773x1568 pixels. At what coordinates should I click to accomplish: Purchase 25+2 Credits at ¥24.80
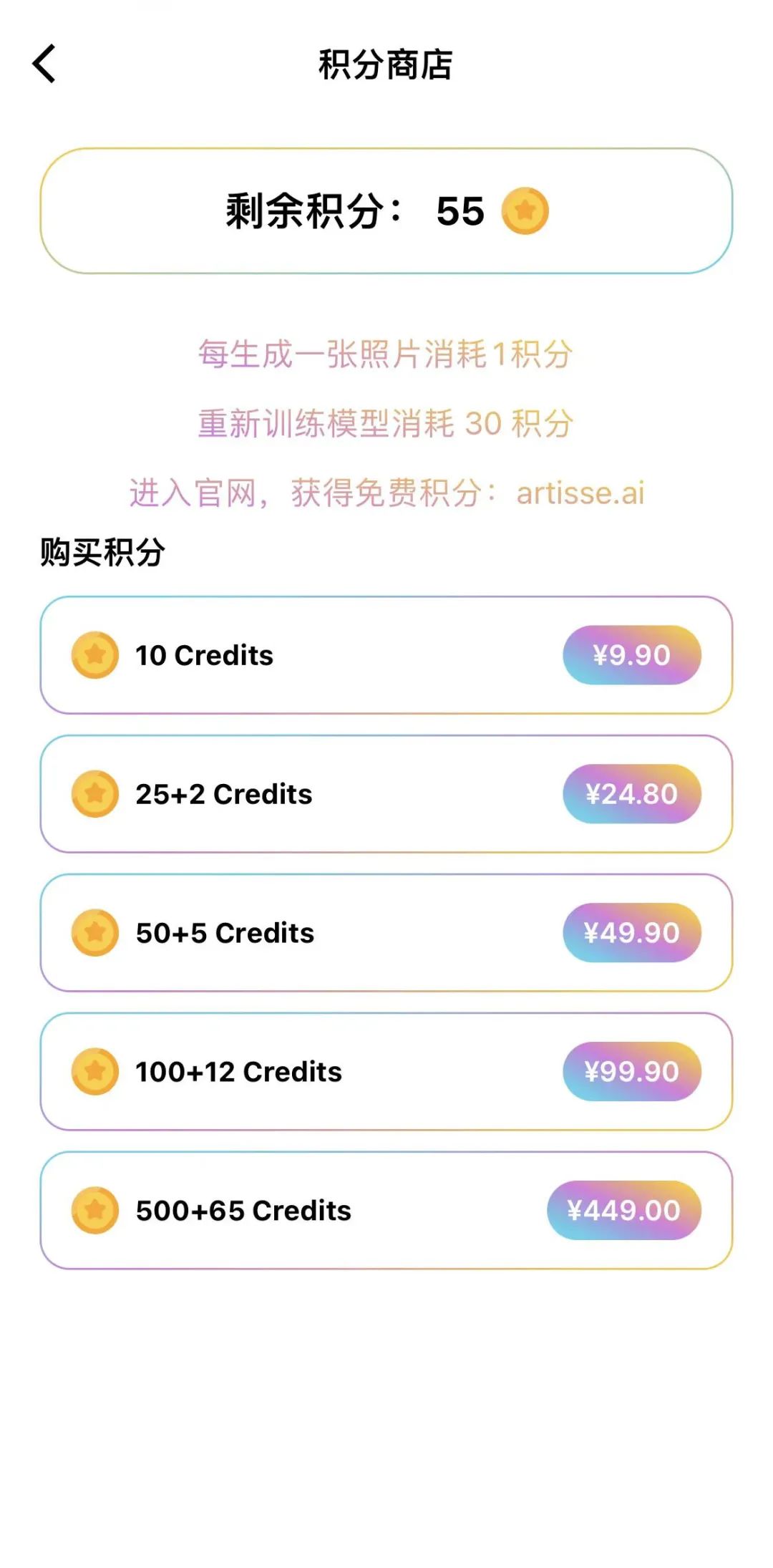pyautogui.click(x=631, y=794)
